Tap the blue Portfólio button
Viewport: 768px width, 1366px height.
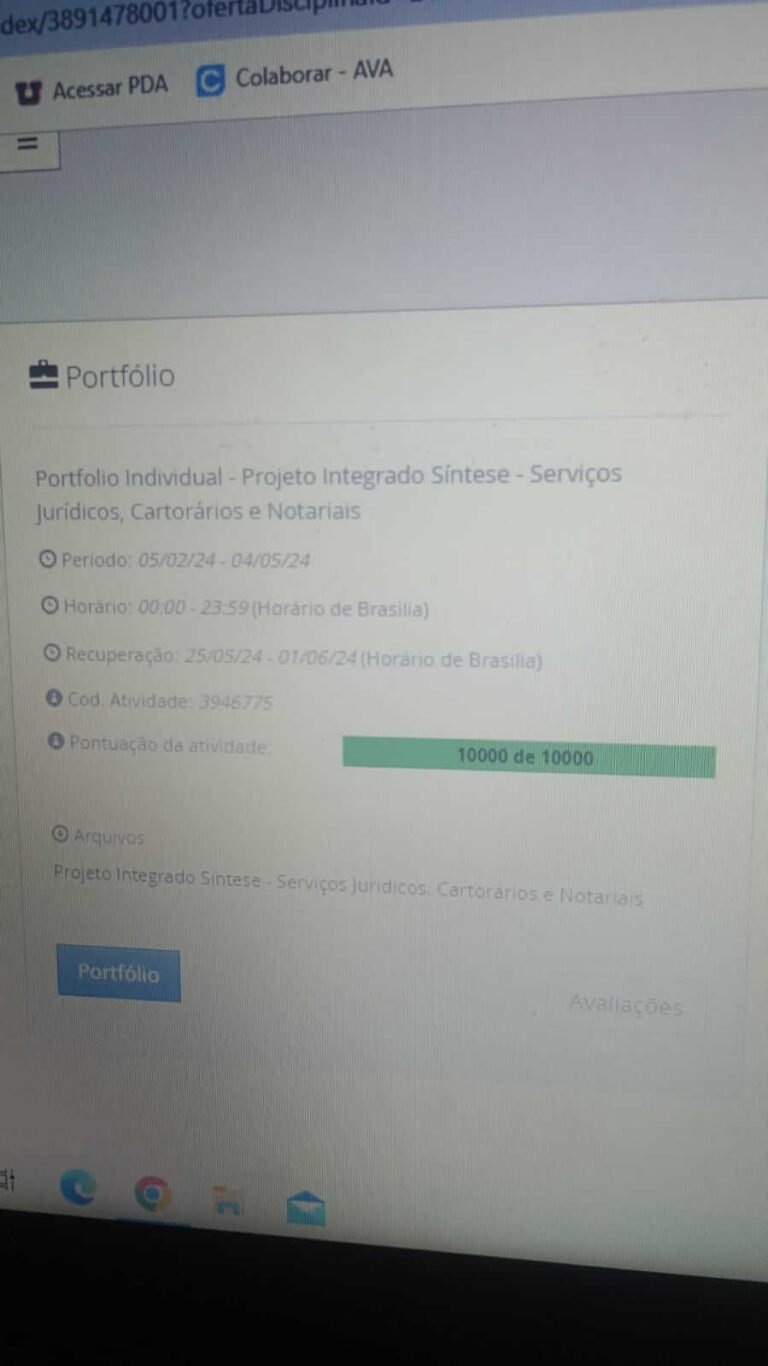[x=118, y=973]
